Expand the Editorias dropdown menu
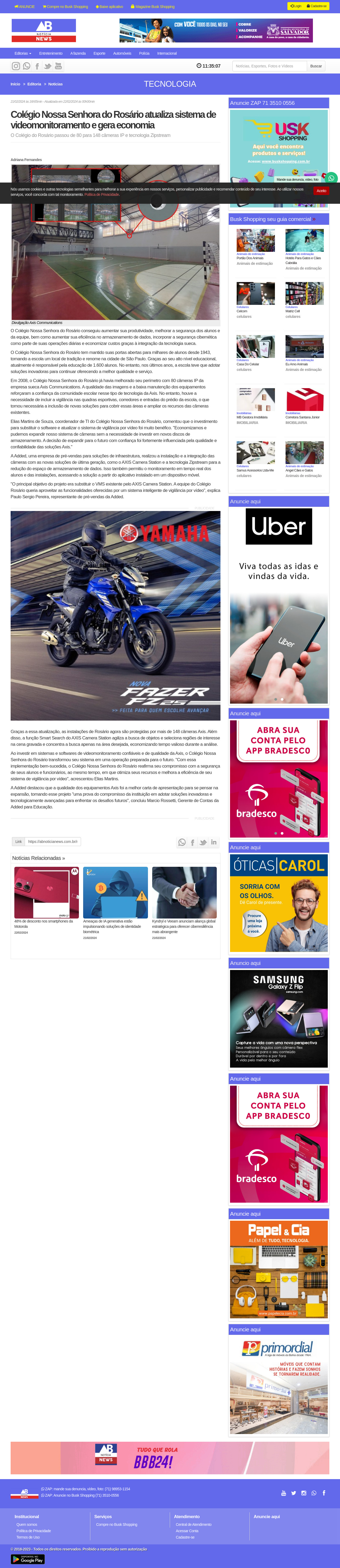 pos(23,54)
